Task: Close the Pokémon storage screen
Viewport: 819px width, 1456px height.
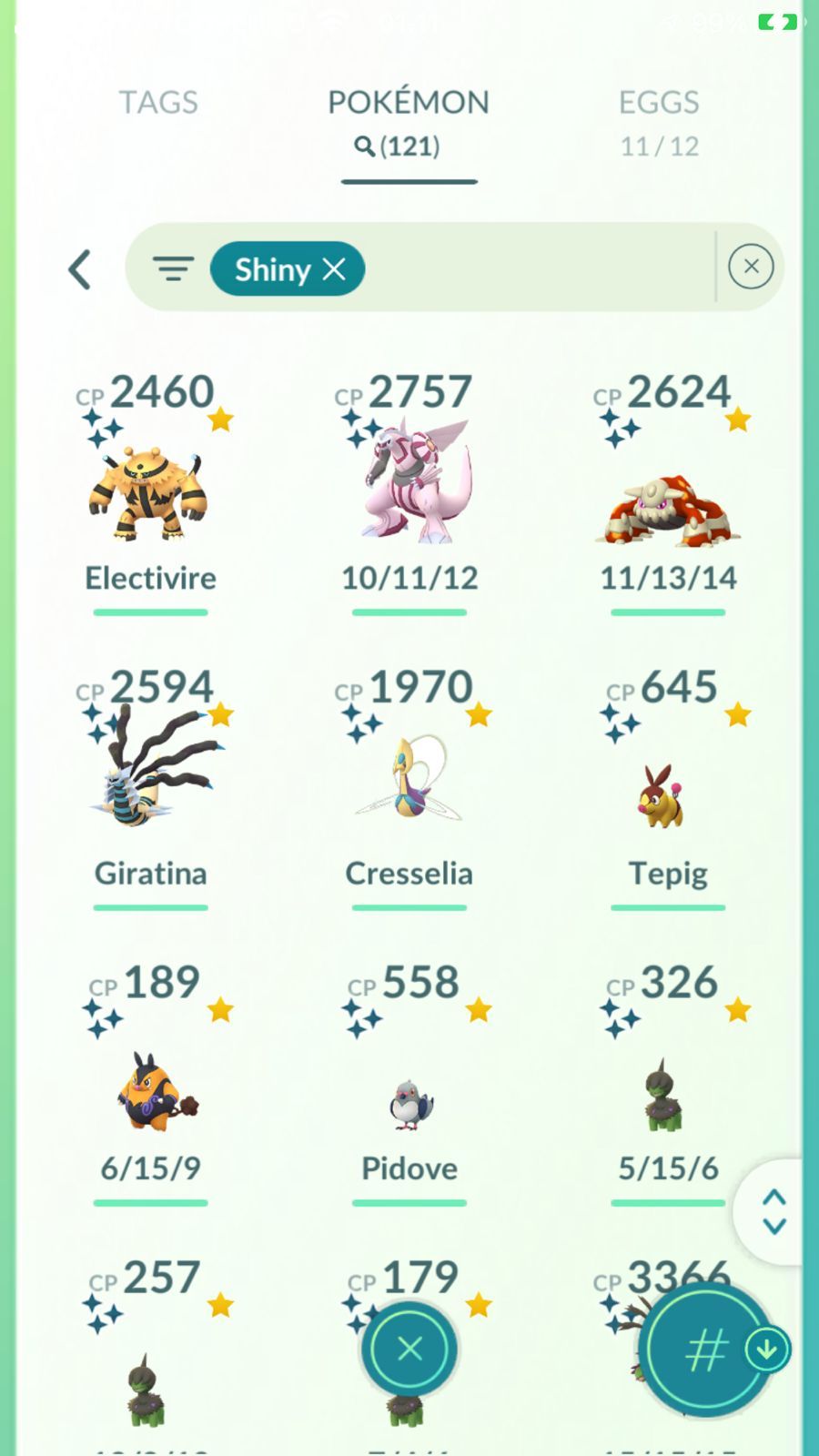Action: [409, 1349]
